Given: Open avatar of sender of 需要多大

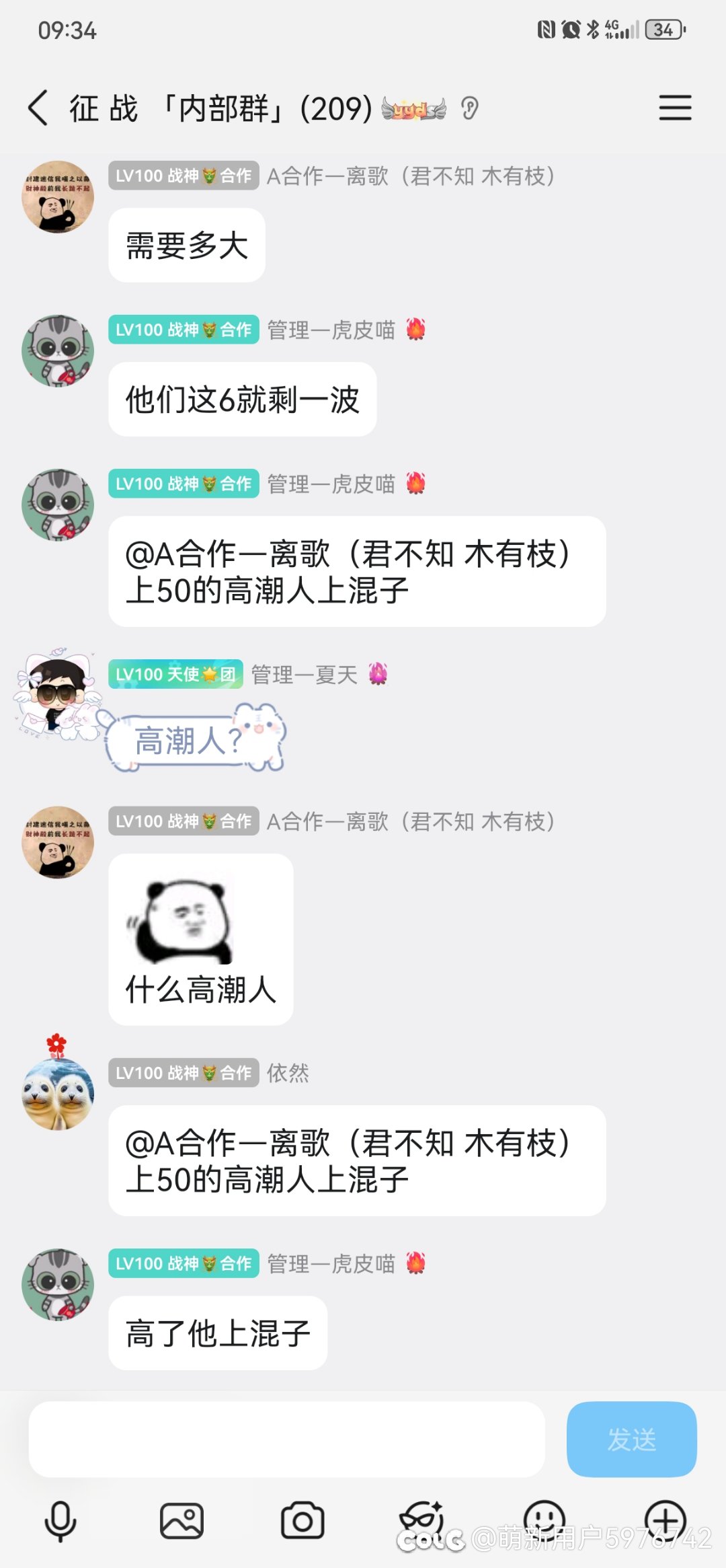Looking at the screenshot, I should tap(58, 196).
